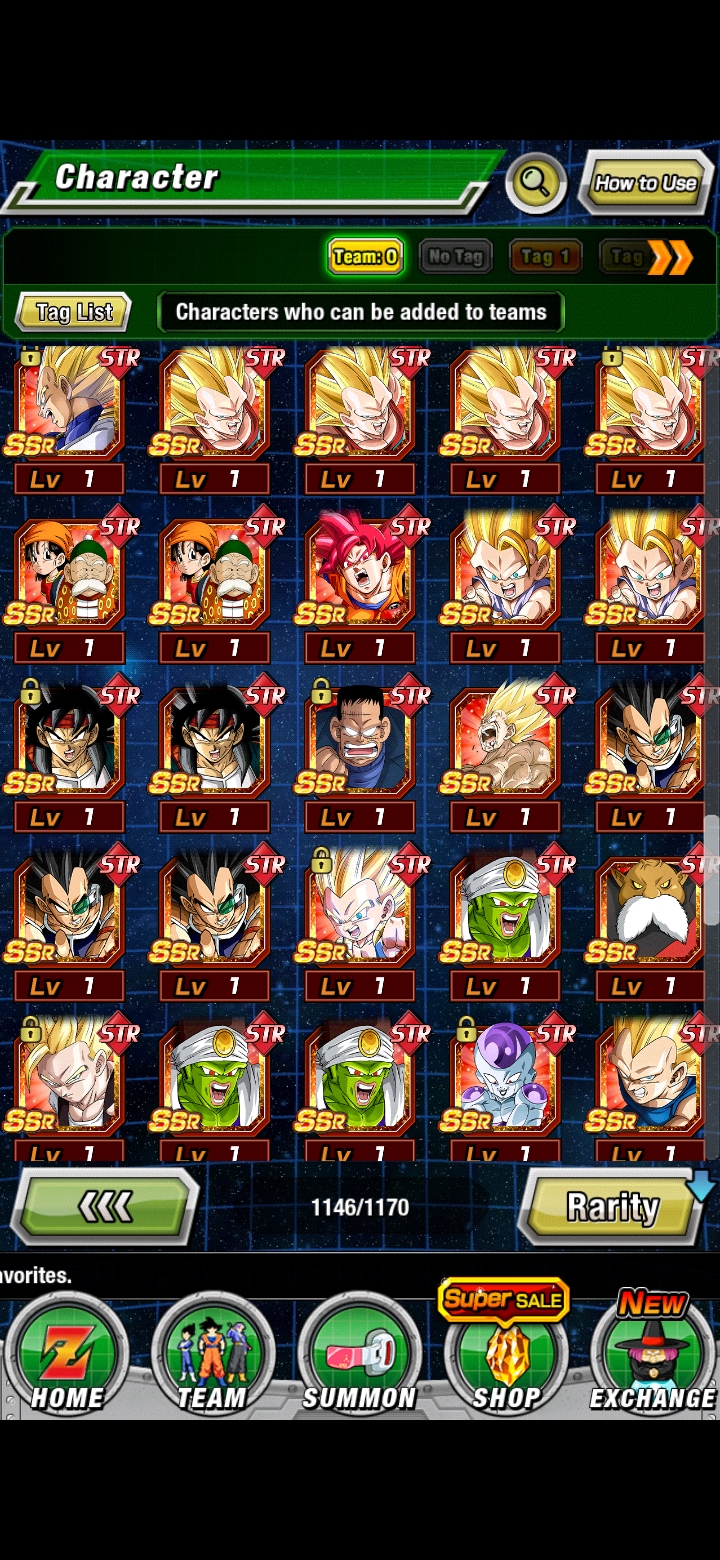Select the No Tag filter
The image size is (720, 1560).
click(455, 257)
